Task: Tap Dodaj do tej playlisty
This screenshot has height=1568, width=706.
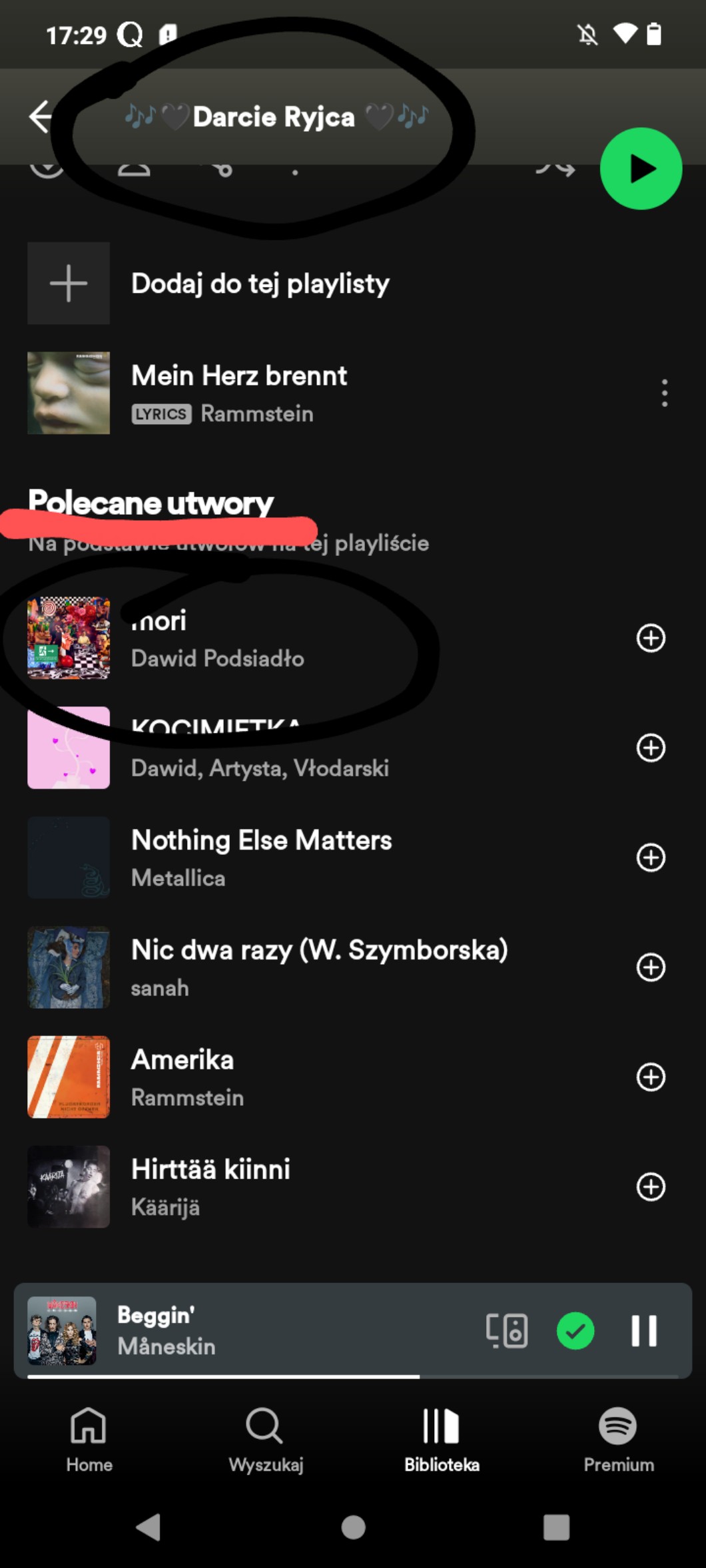Action: (260, 284)
